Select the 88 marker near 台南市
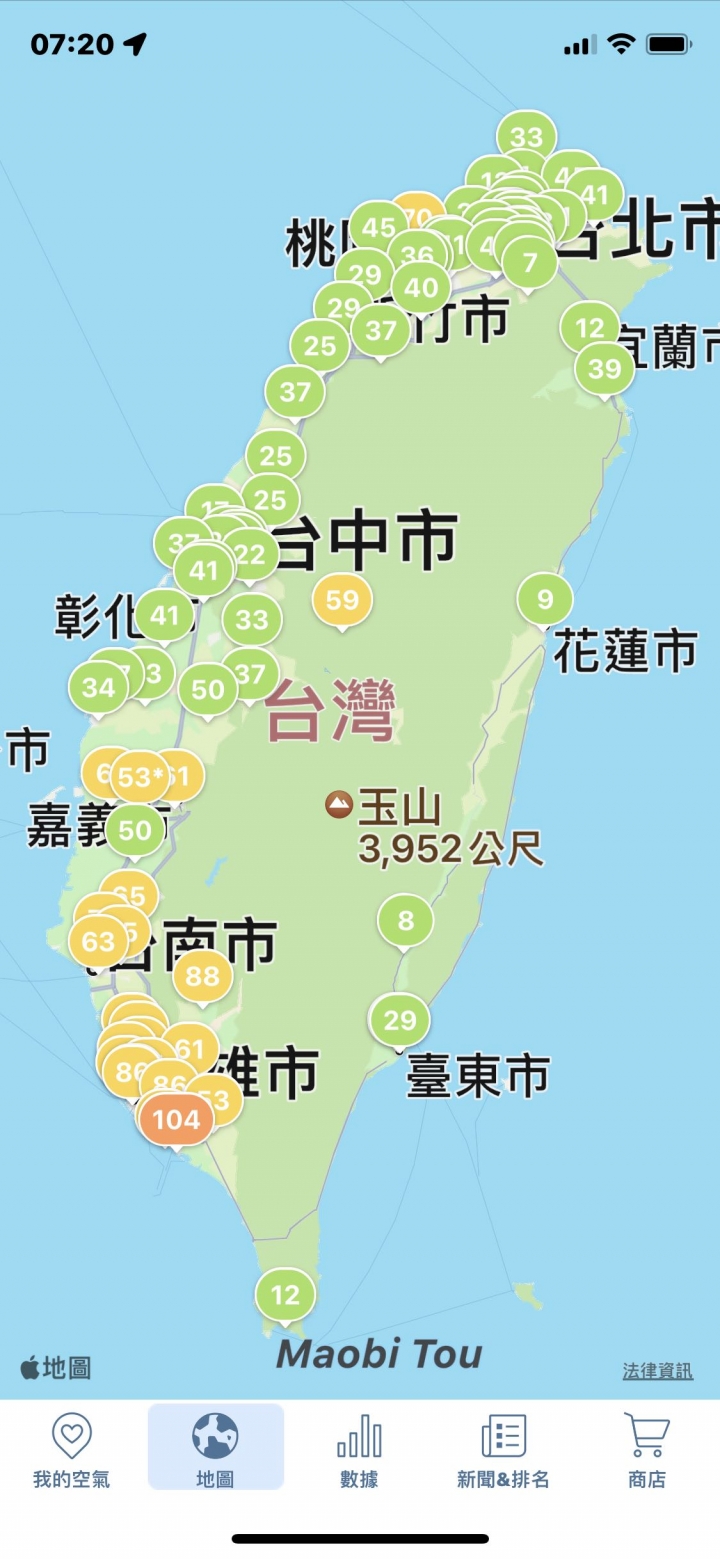This screenshot has width=720, height=1559. coord(202,975)
